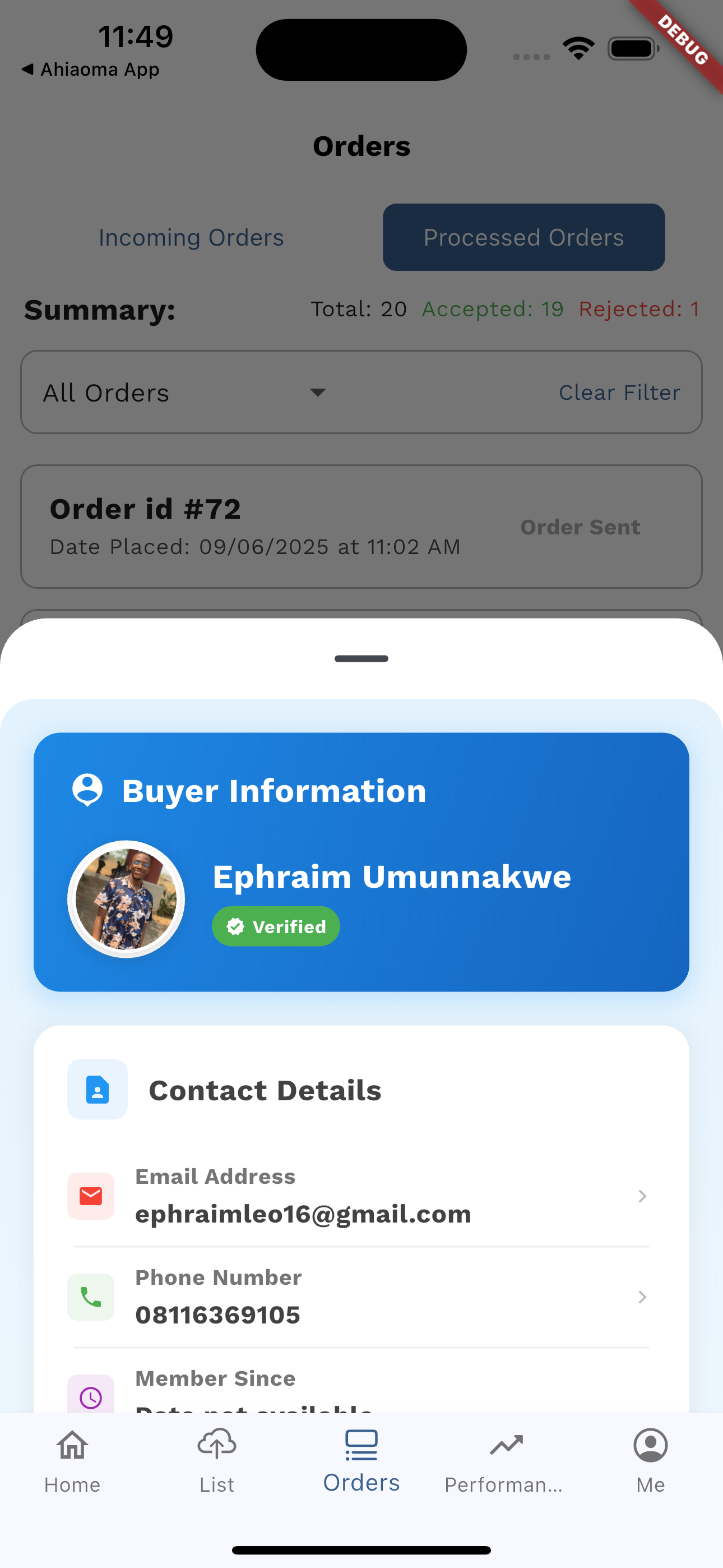Image resolution: width=723 pixels, height=1568 pixels.
Task: Tap the back arrow to Ahiaoma App
Action: point(27,69)
